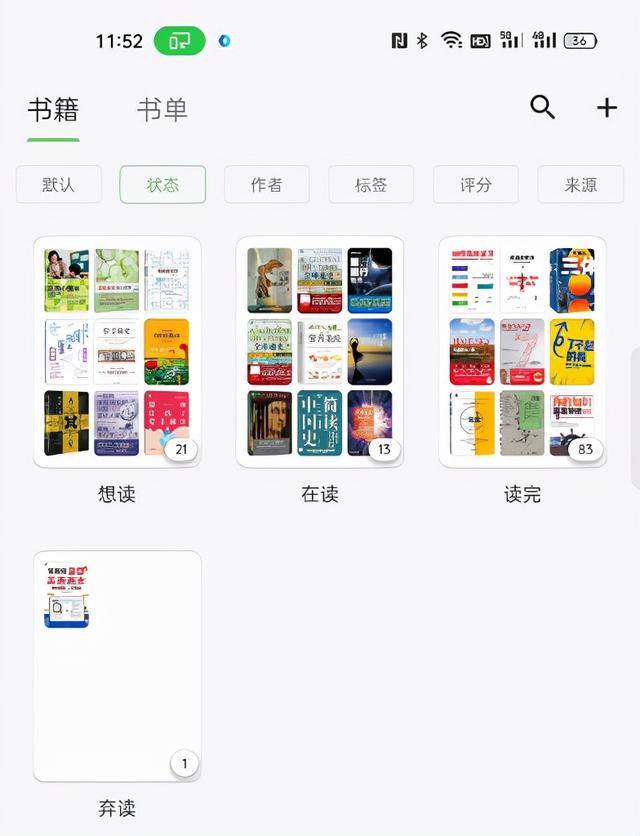This screenshot has height=836, width=640.
Task: Open the 读完 book collection
Action: click(x=522, y=352)
